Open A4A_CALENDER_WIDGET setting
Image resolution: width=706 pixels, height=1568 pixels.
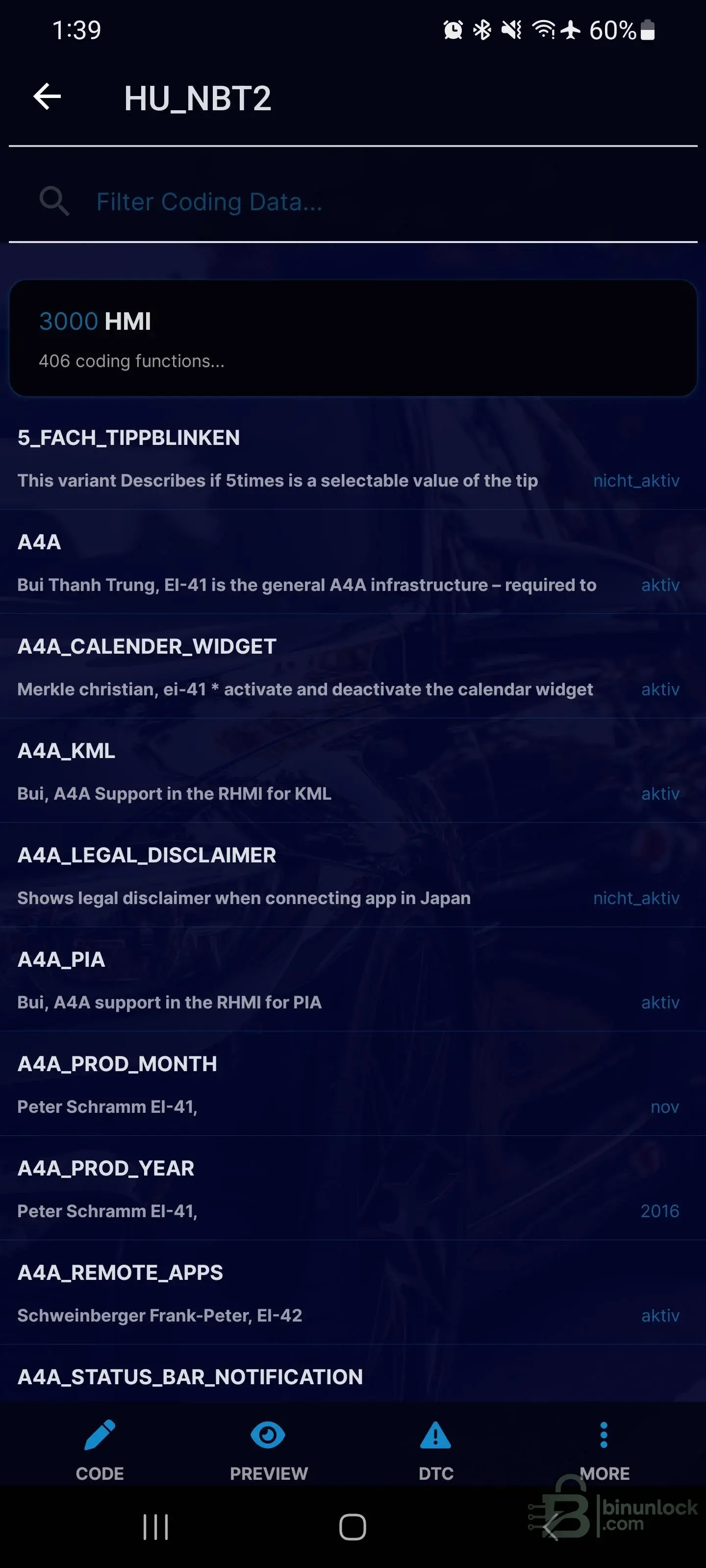click(353, 666)
